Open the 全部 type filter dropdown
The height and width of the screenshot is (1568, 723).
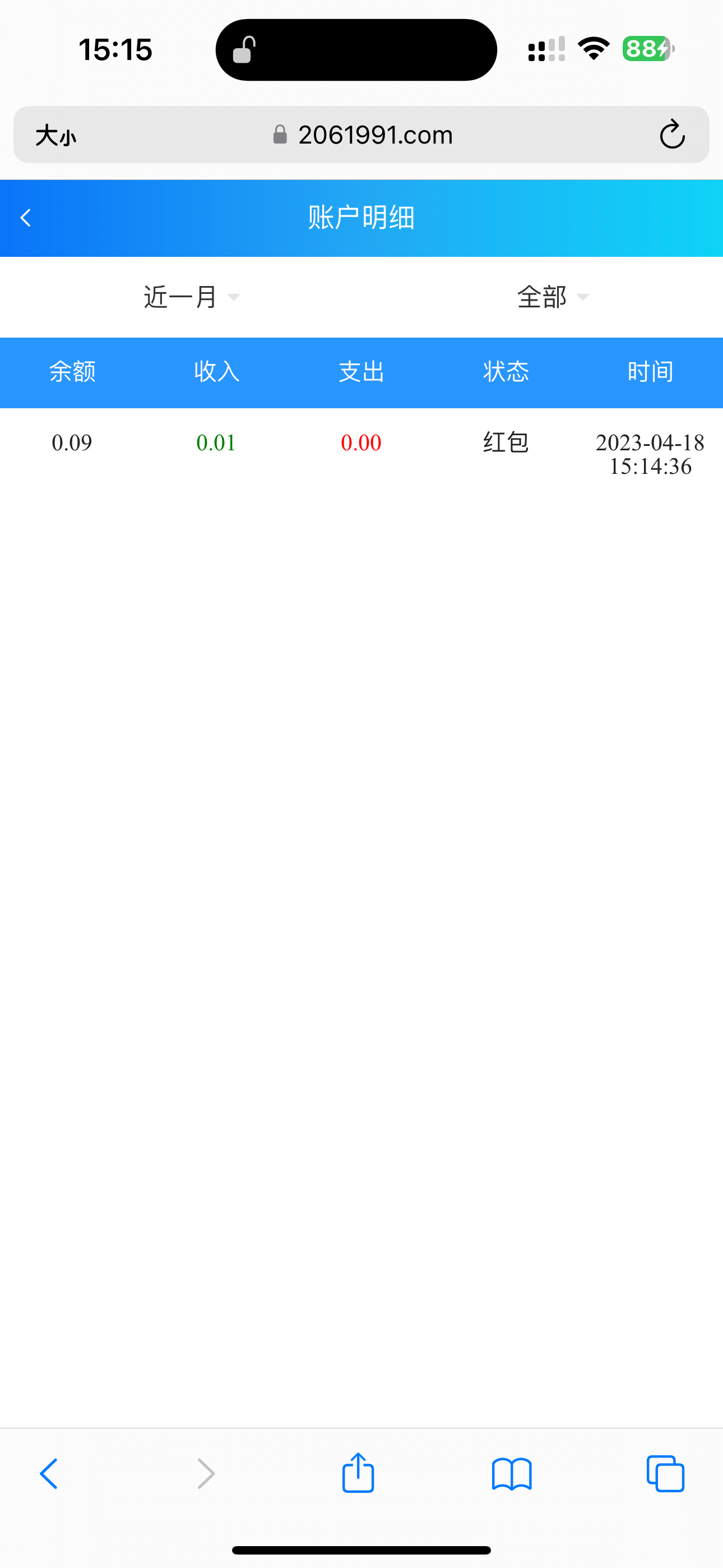coord(553,297)
